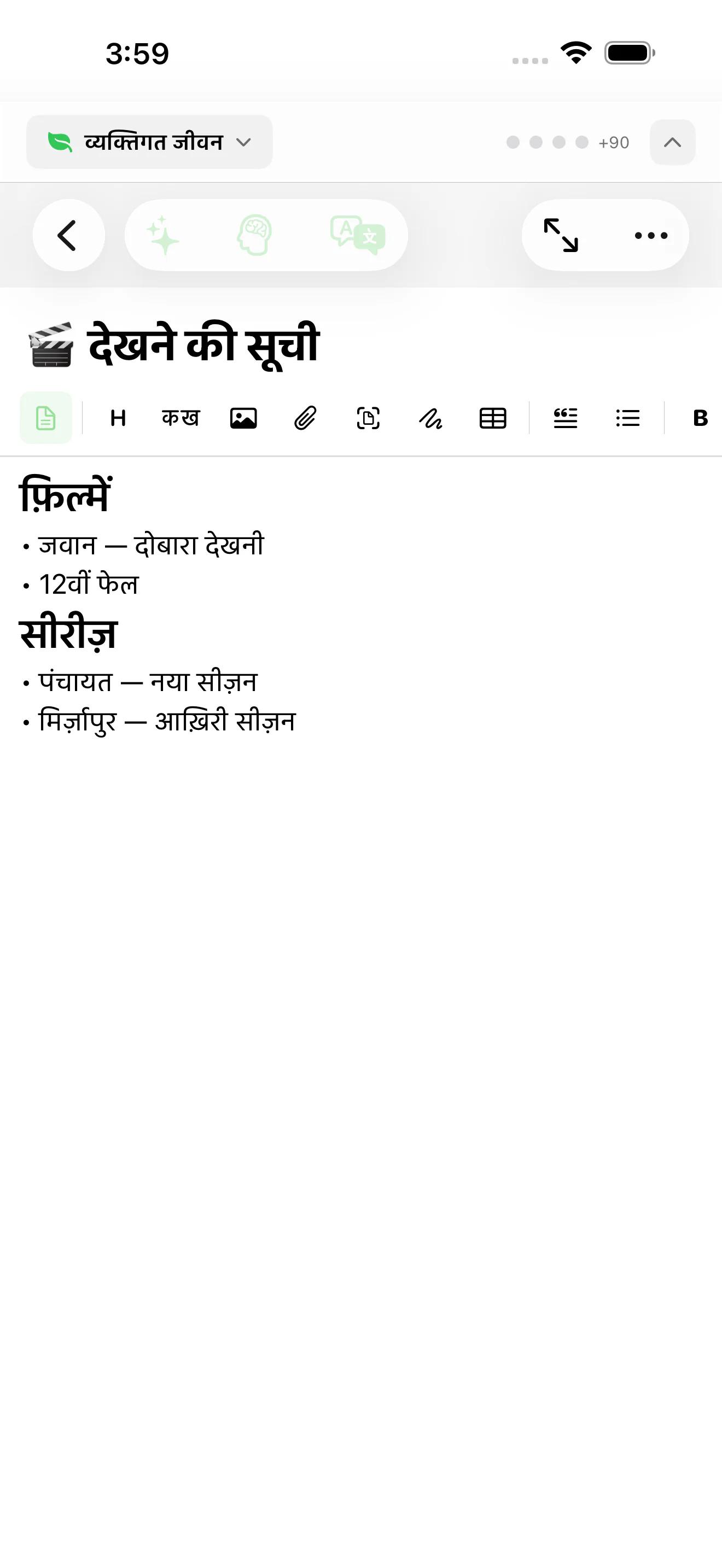The width and height of the screenshot is (722, 1568).
Task: Open the AI sparkle assistant
Action: point(163,235)
